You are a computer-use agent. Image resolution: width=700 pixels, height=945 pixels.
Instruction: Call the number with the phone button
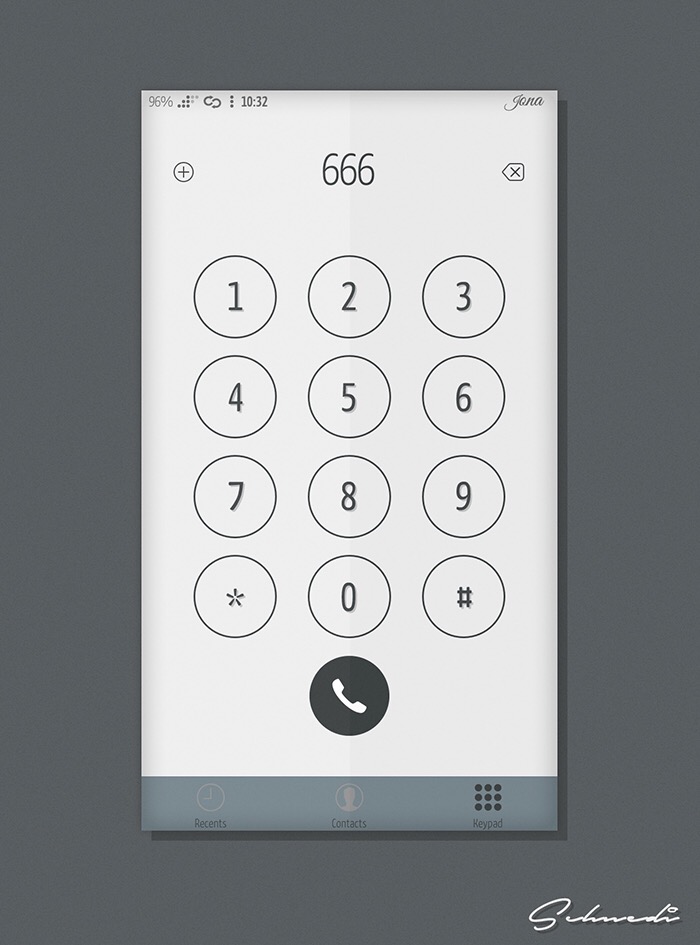coord(349,696)
